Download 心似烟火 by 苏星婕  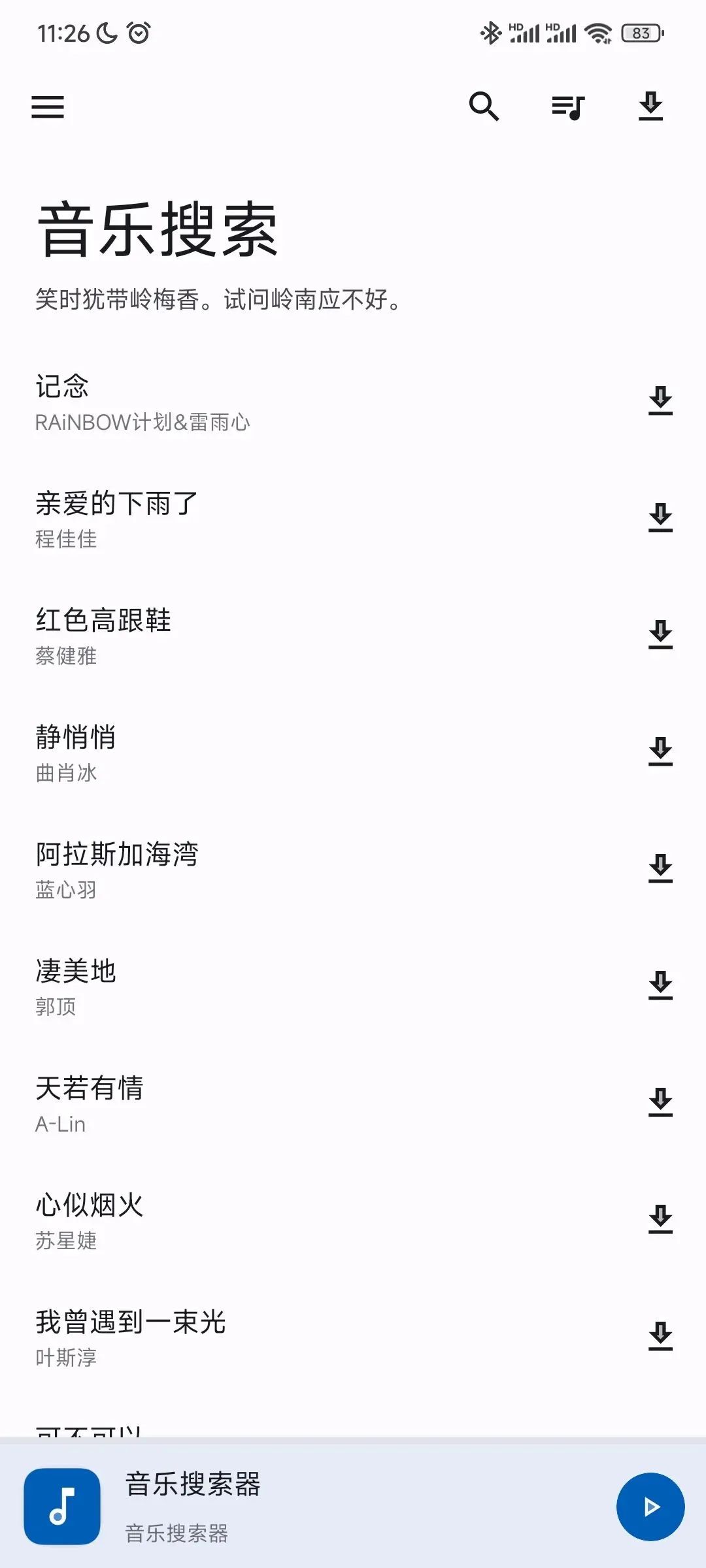click(x=660, y=1219)
